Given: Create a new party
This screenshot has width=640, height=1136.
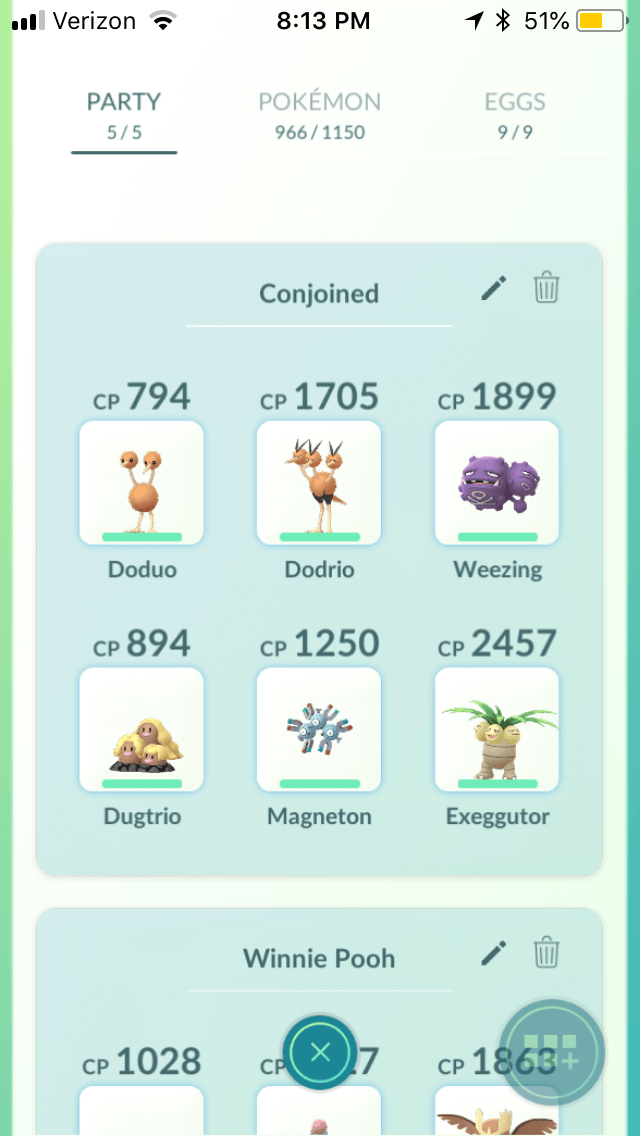Looking at the screenshot, I should coord(552,1051).
